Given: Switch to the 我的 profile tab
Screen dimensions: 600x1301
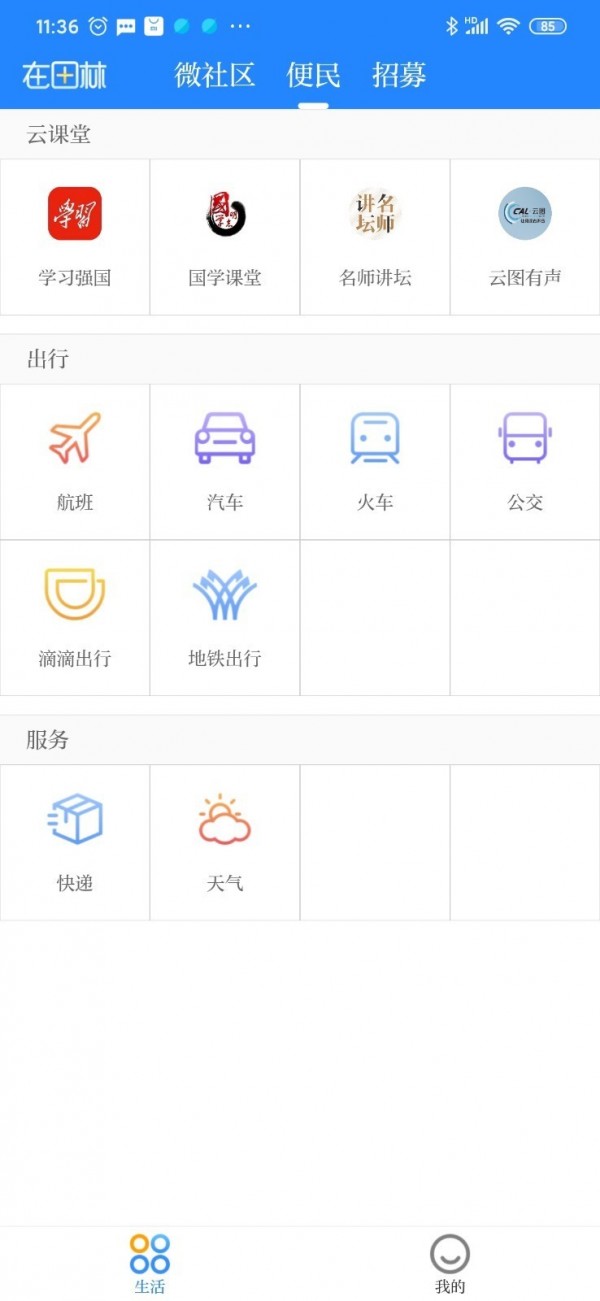Looking at the screenshot, I should (450, 1264).
